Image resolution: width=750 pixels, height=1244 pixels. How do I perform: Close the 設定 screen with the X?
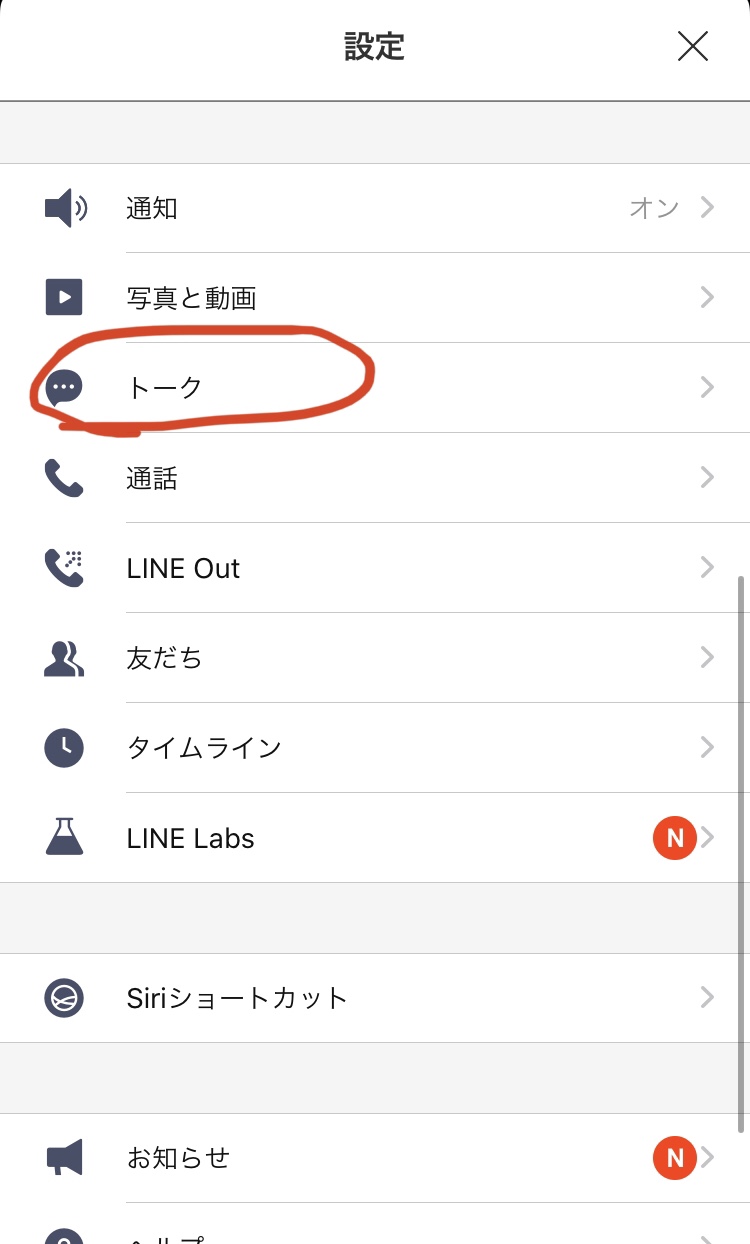[x=692, y=46]
